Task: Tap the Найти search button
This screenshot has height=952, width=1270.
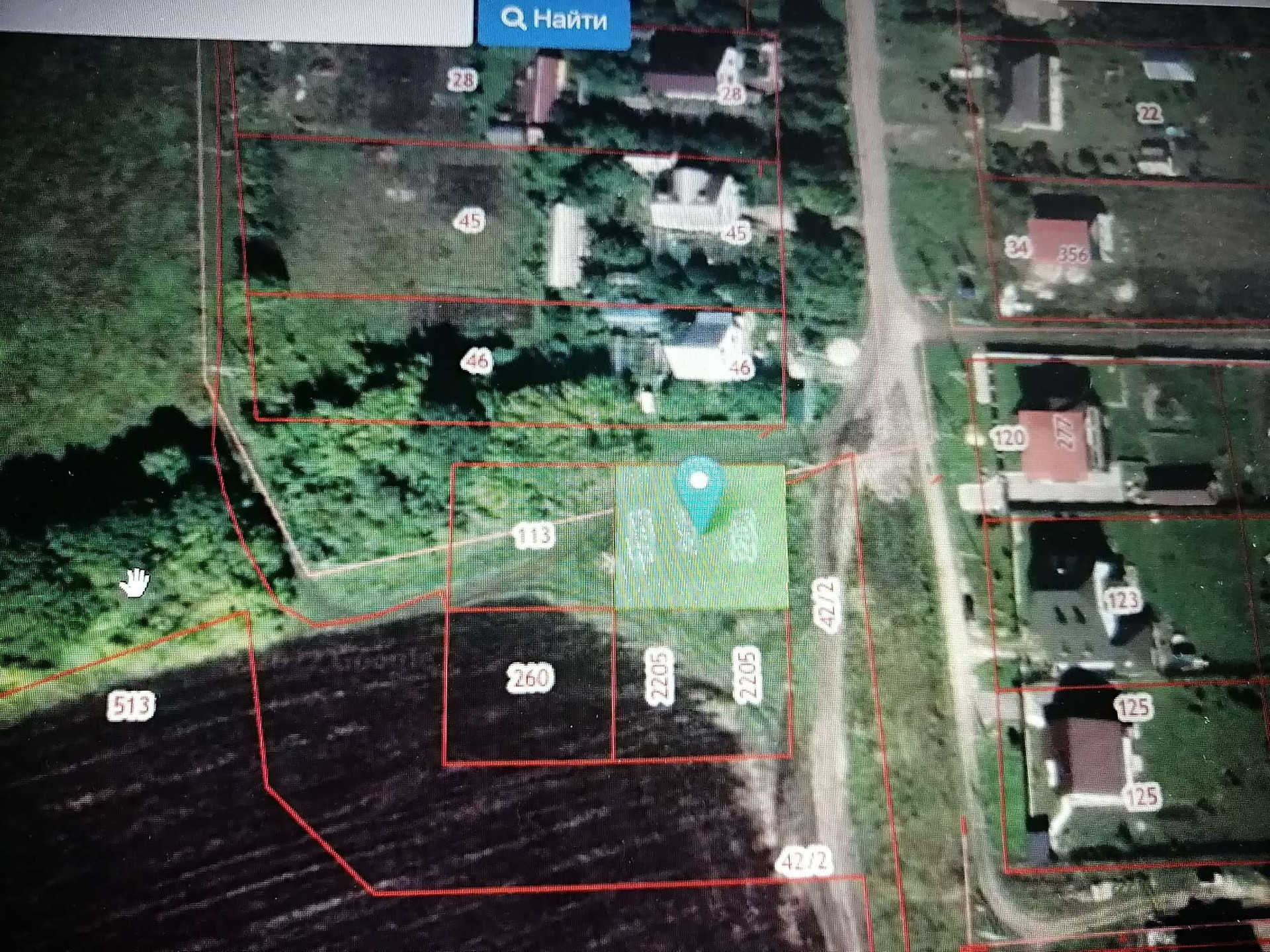Action: [554, 20]
